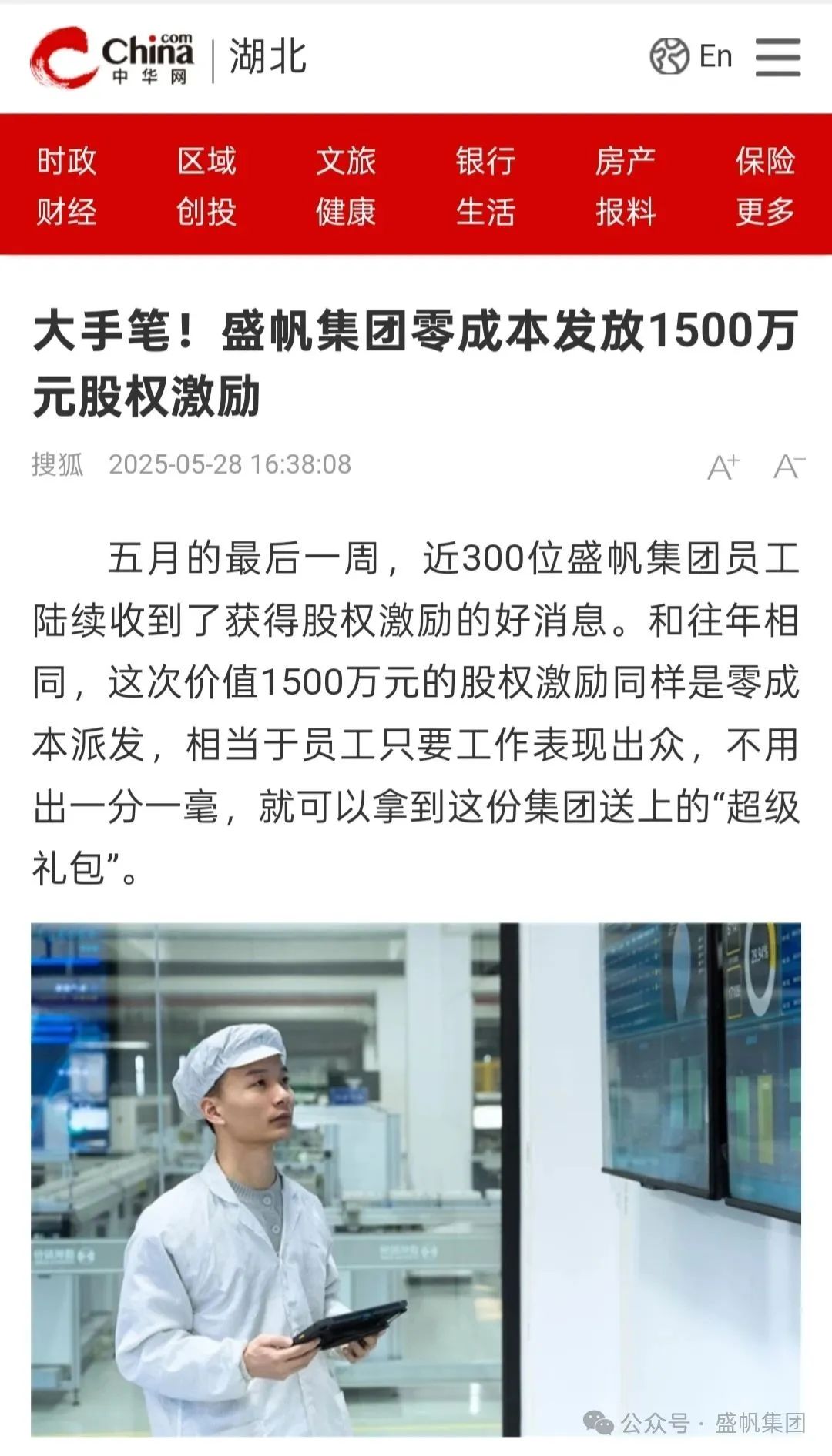Decrease the article font size with A-
832x1456 pixels.
pos(789,467)
